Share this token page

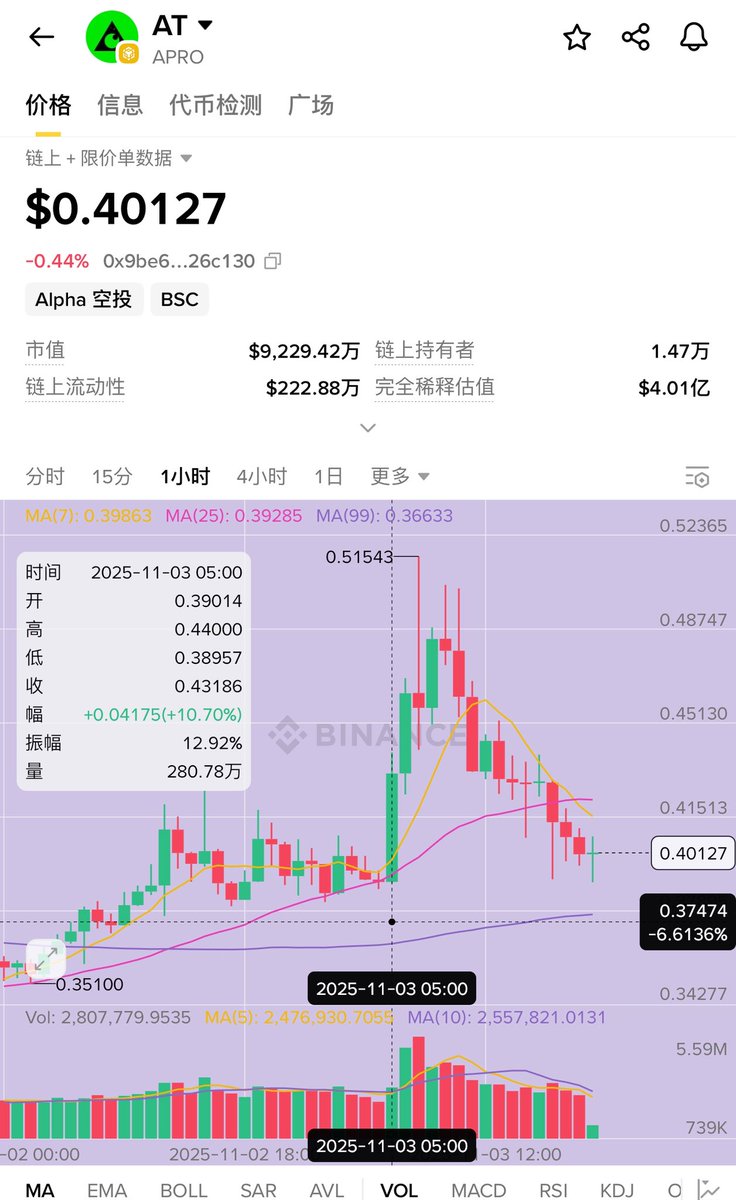point(636,38)
